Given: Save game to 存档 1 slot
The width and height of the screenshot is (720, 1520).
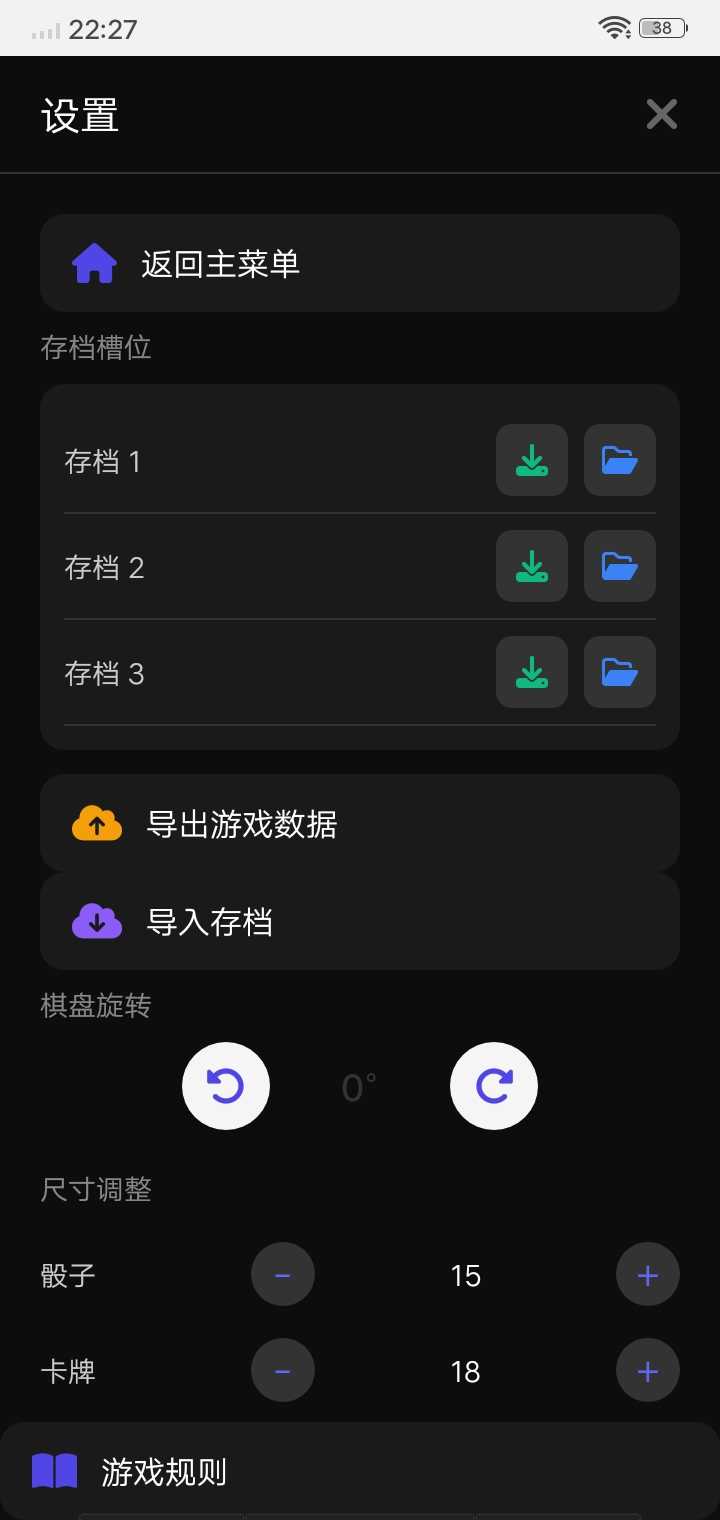Looking at the screenshot, I should point(532,460).
